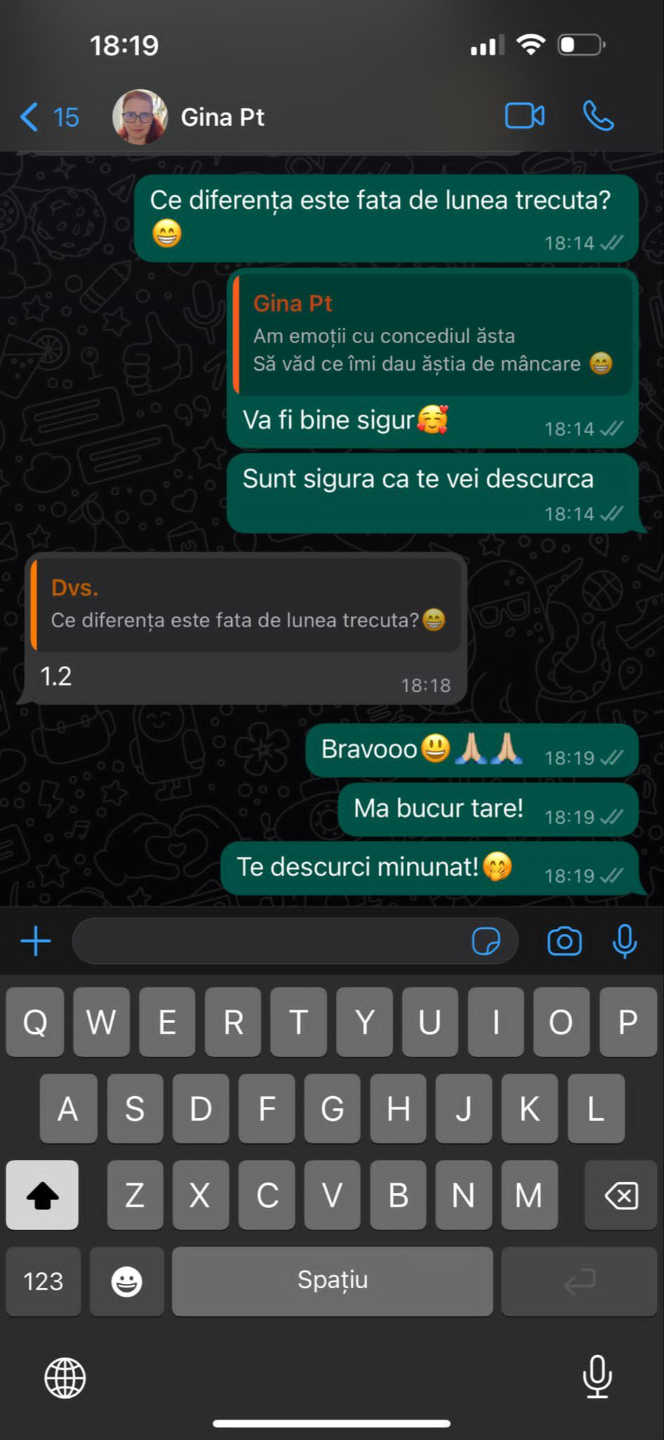Open the sticker picker

coord(486,941)
